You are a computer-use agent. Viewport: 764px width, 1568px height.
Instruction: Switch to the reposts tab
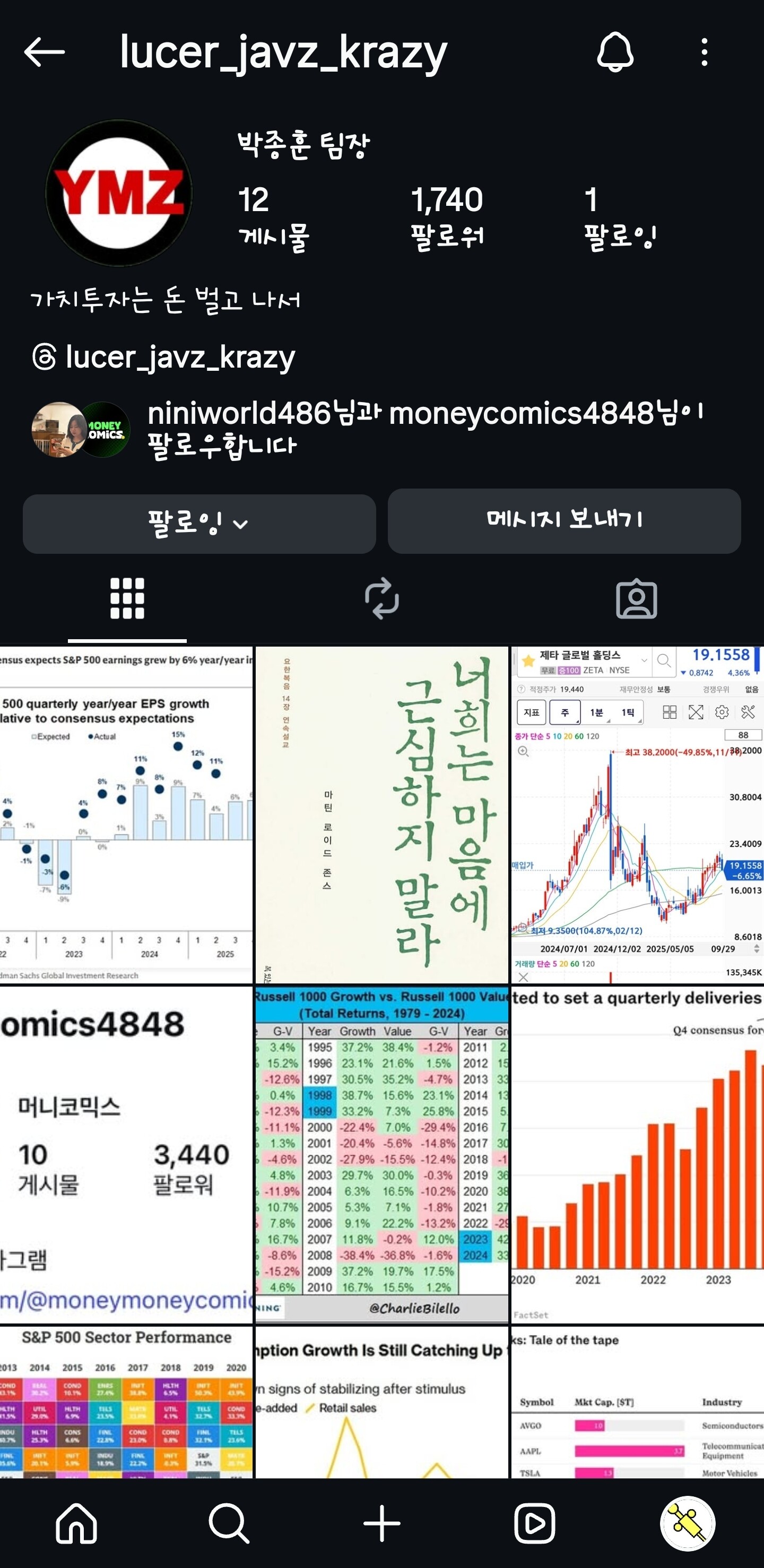tap(381, 599)
